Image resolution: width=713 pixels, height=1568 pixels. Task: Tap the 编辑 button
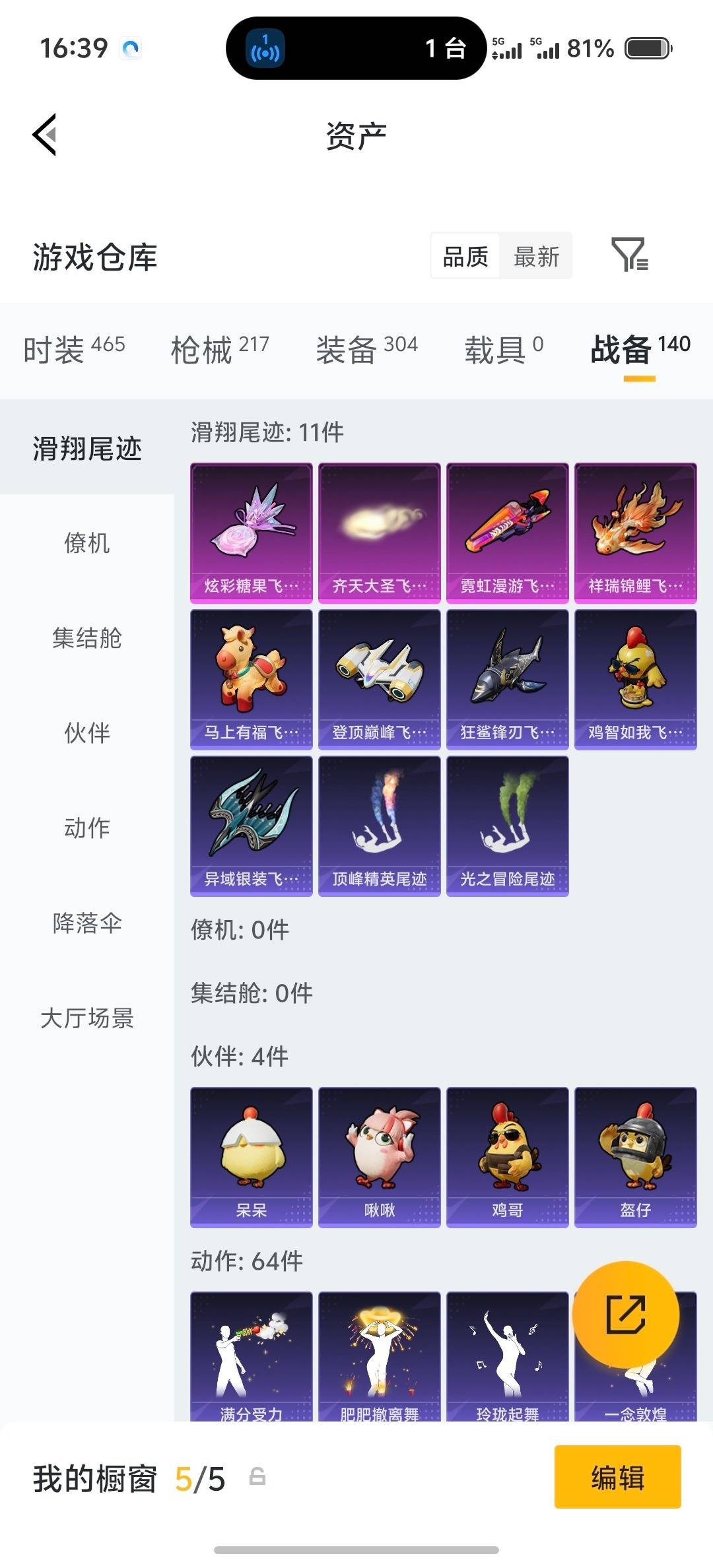tap(618, 1478)
